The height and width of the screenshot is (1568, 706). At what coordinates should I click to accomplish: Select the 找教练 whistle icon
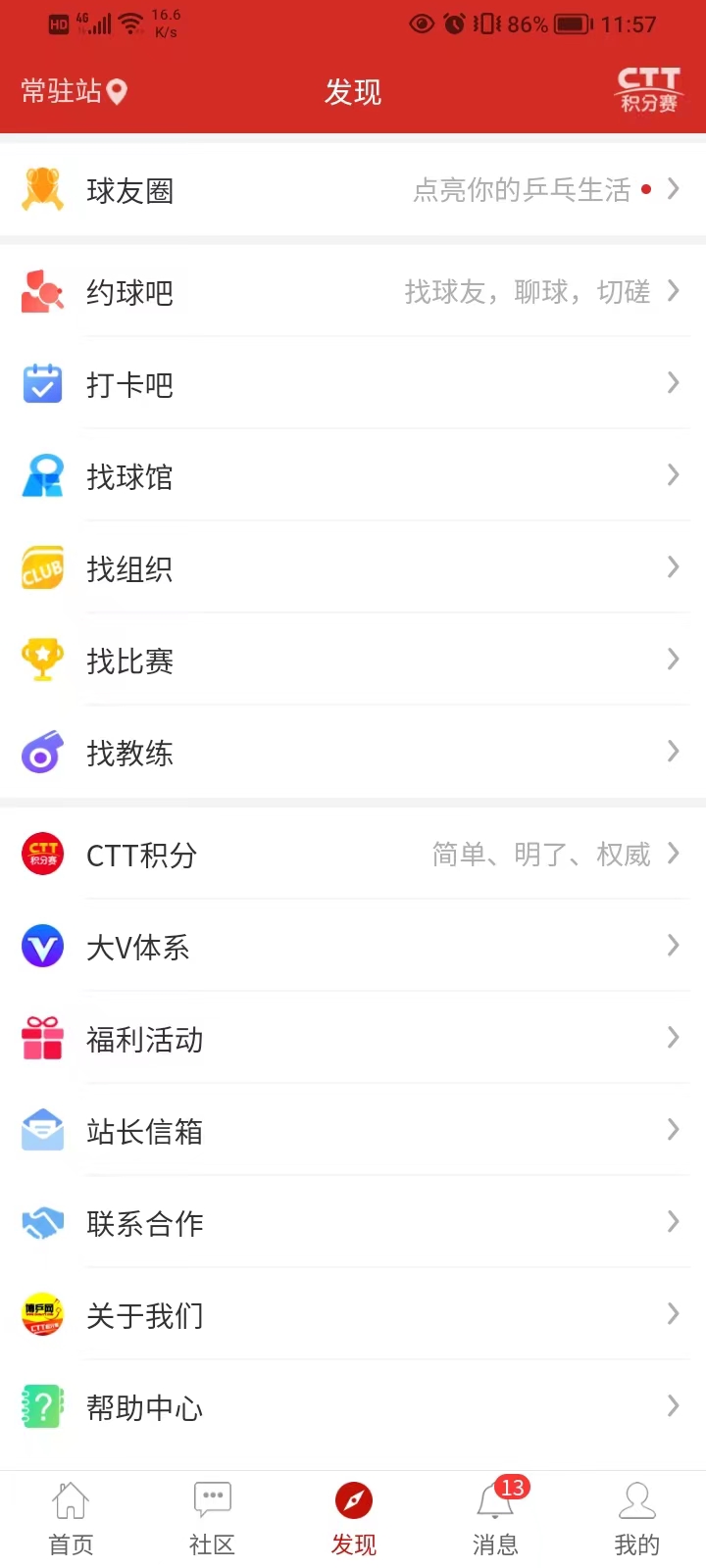(x=41, y=752)
